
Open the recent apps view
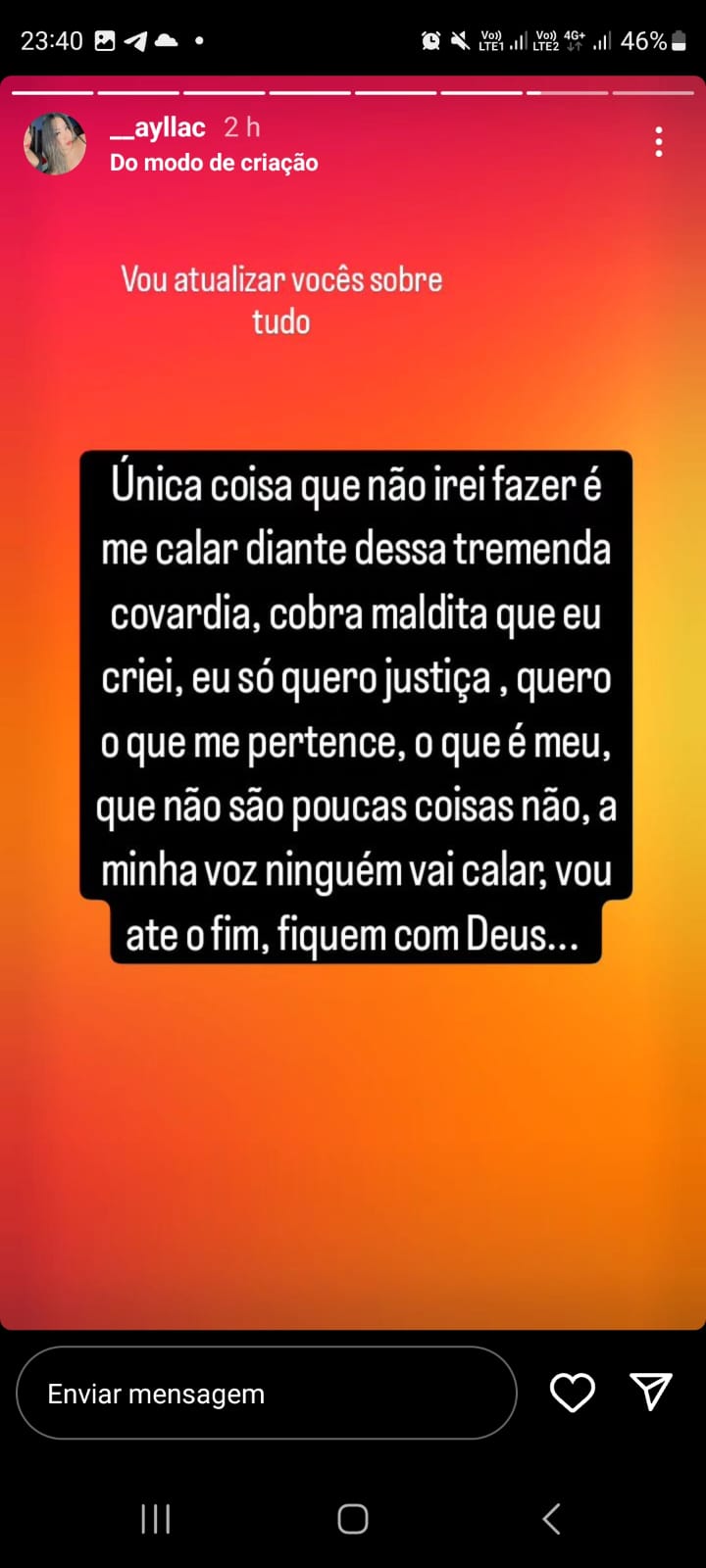point(156,1519)
